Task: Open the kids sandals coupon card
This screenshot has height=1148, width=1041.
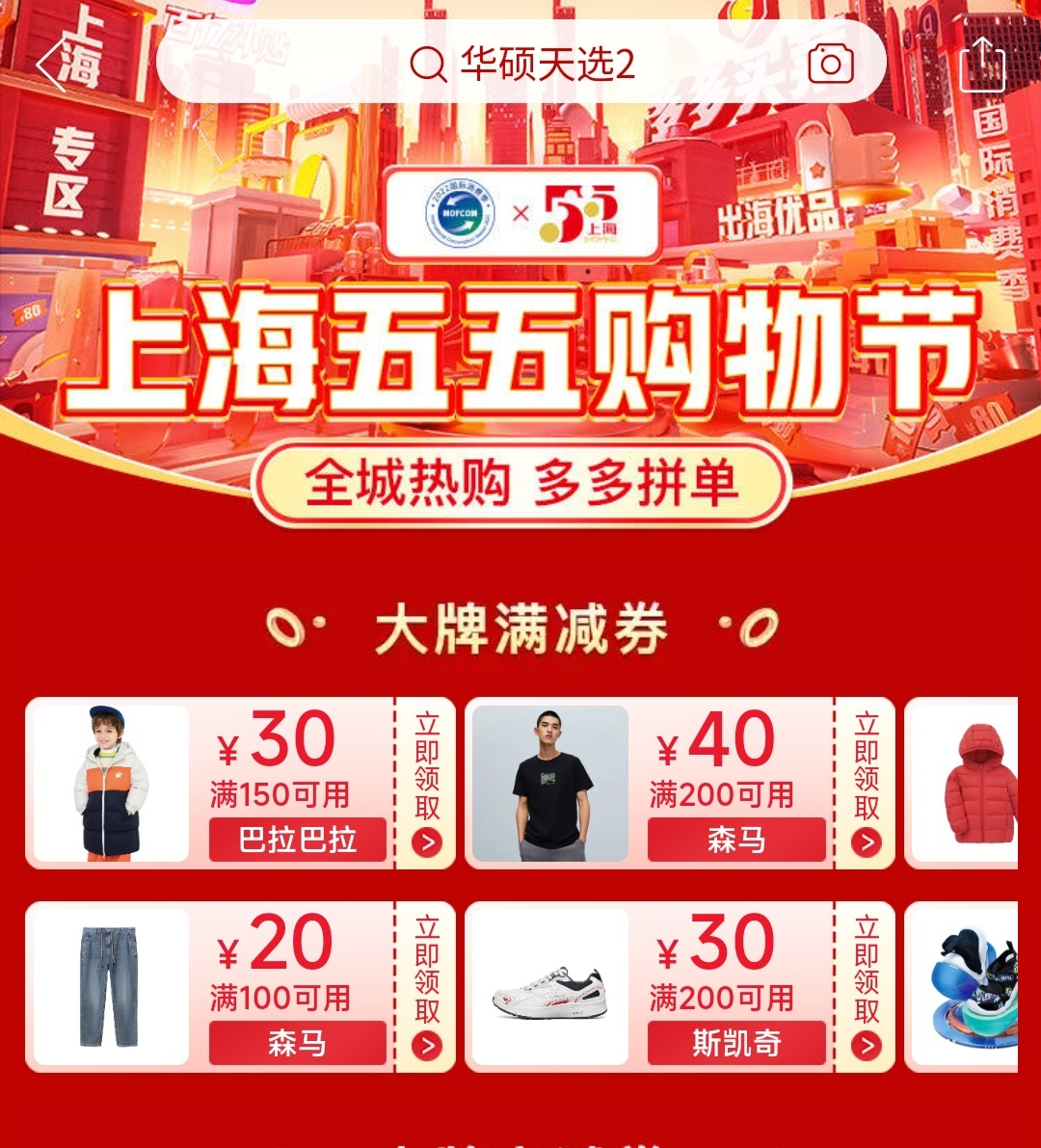Action: (x=964, y=986)
